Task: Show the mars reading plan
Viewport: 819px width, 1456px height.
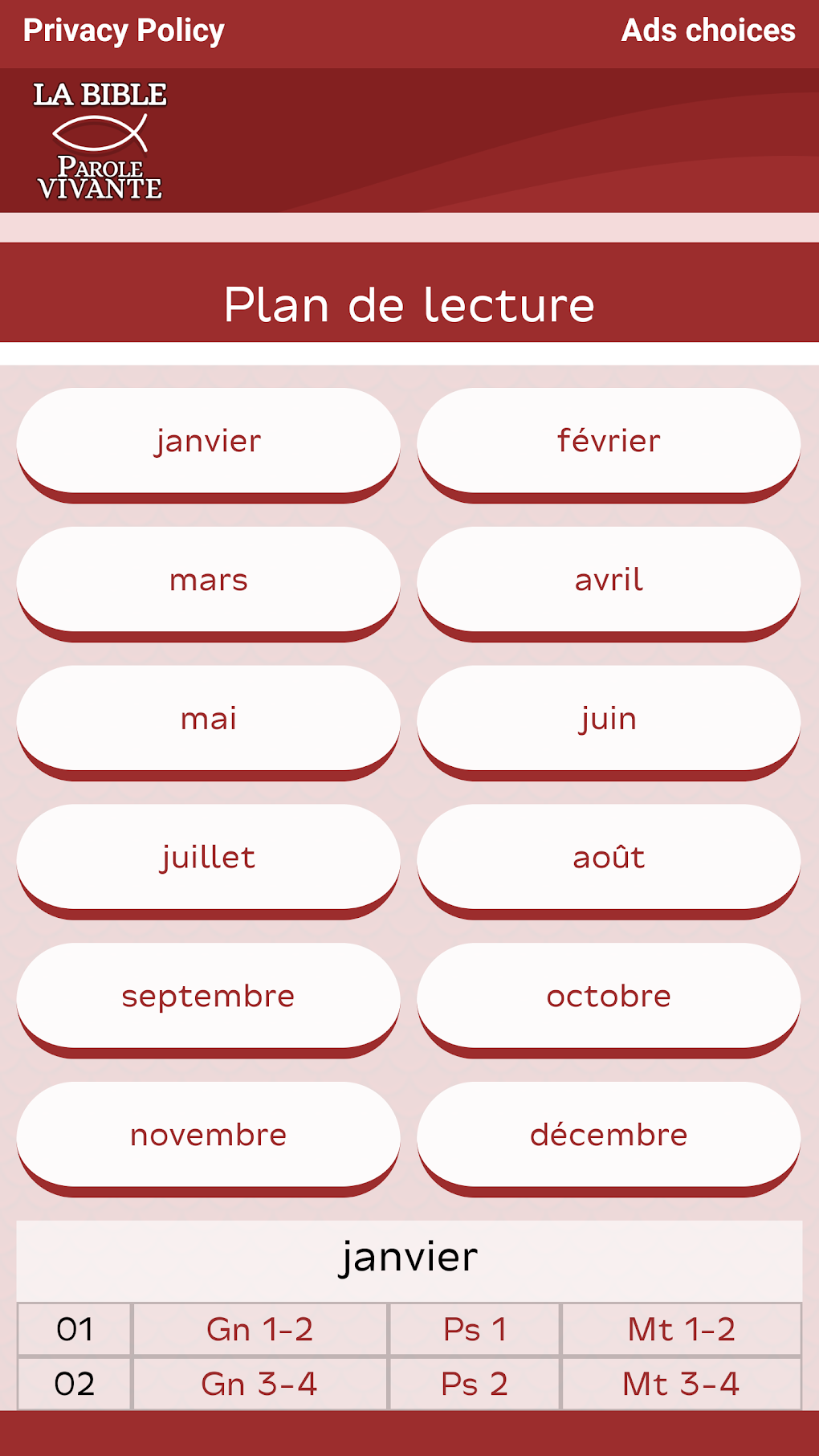Action: (208, 580)
